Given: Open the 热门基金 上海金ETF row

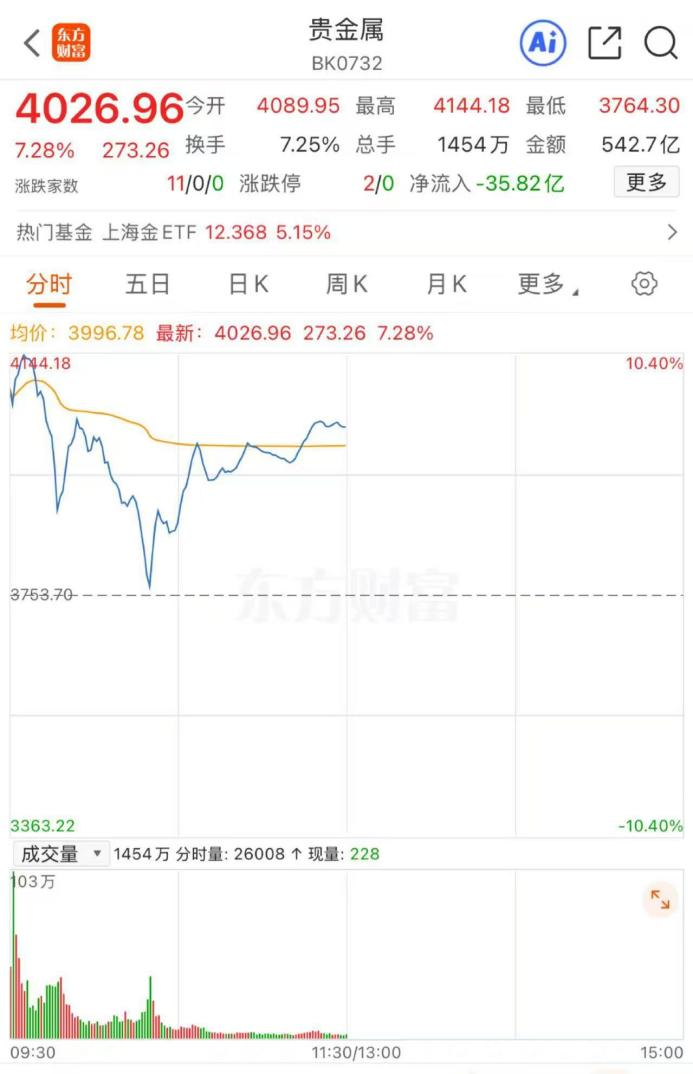Looking at the screenshot, I should point(346,233).
